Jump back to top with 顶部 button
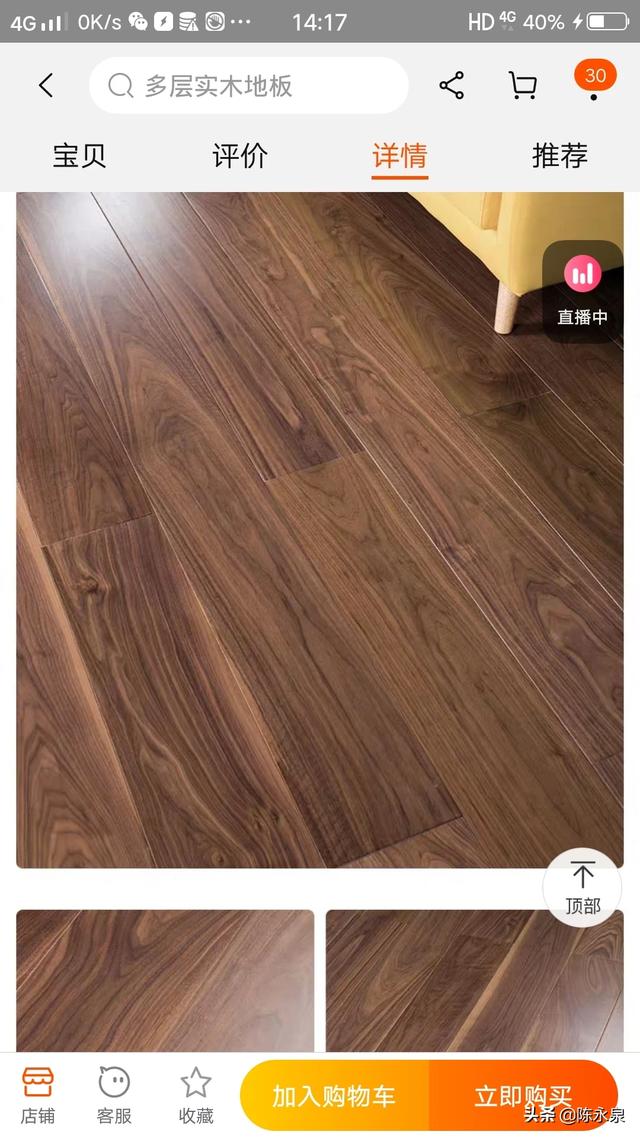 click(582, 889)
